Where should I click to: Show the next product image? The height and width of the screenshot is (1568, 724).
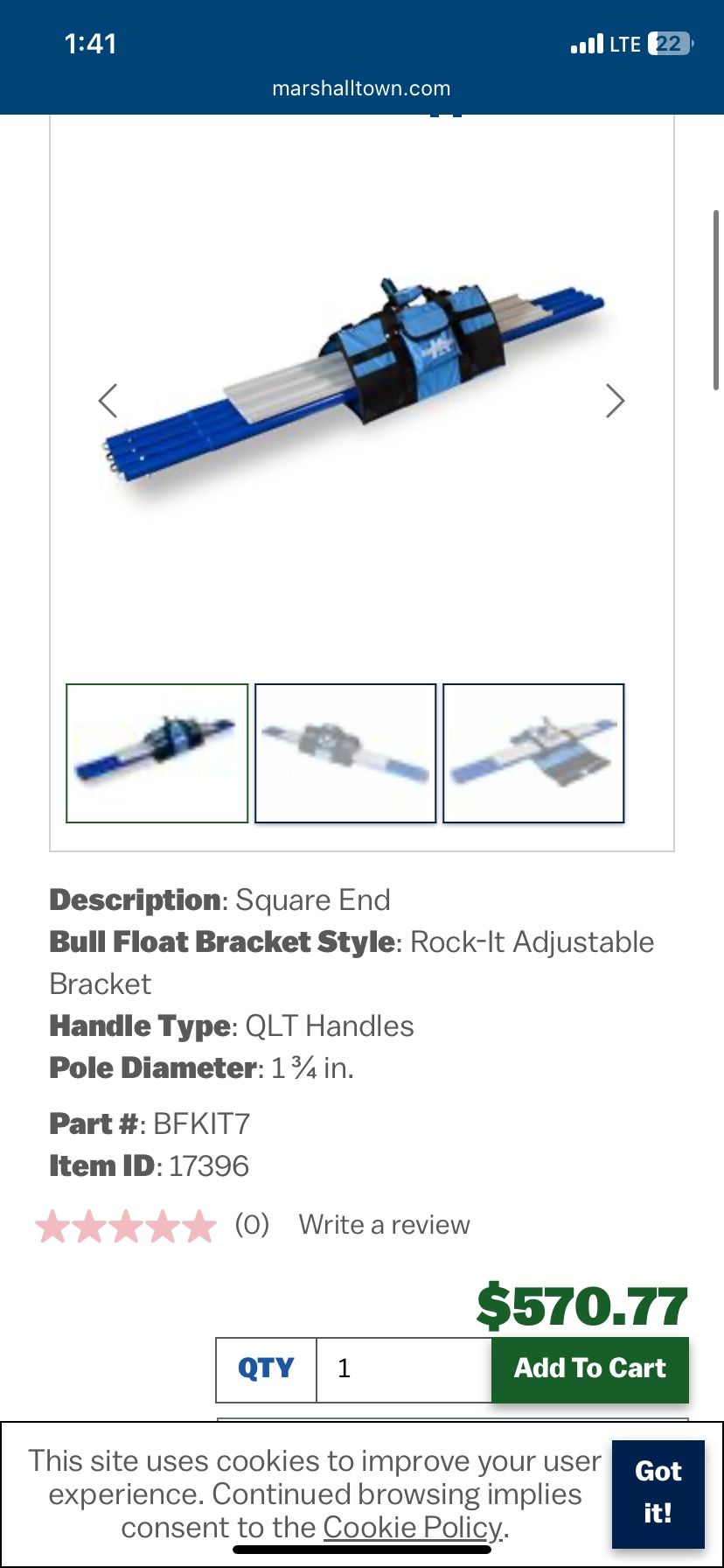615,401
